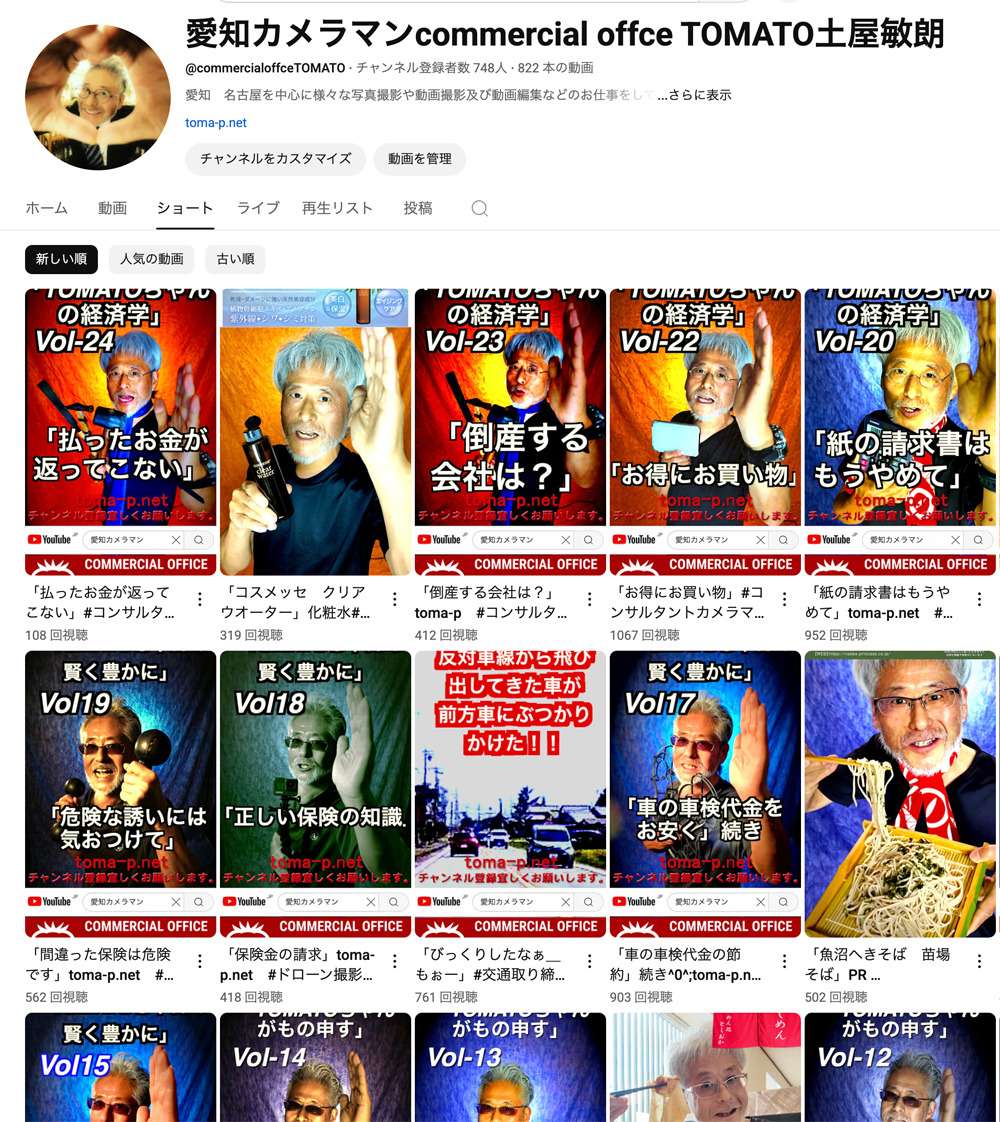Select the 新しい順 sort chip
1000x1122 pixels.
[x=61, y=259]
